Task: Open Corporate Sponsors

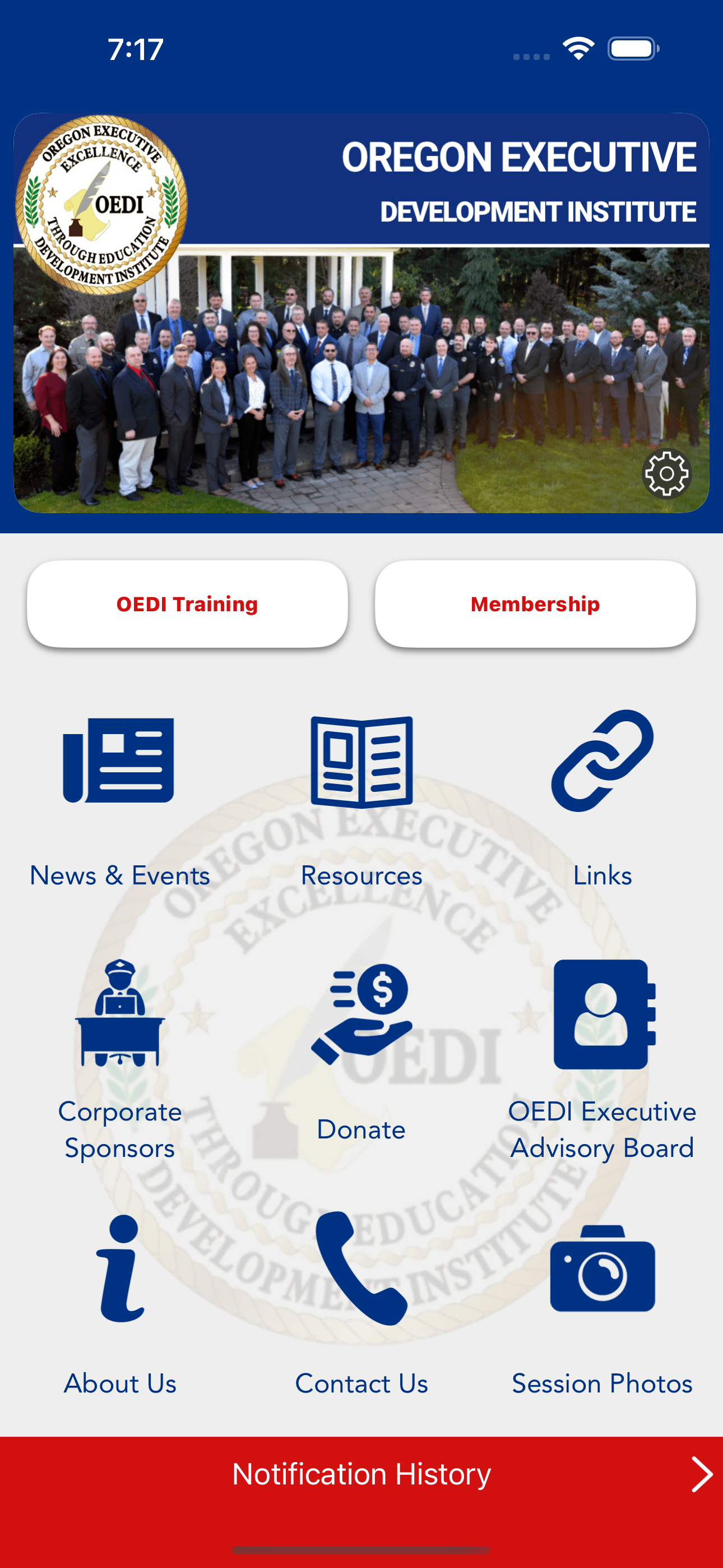Action: click(119, 1022)
